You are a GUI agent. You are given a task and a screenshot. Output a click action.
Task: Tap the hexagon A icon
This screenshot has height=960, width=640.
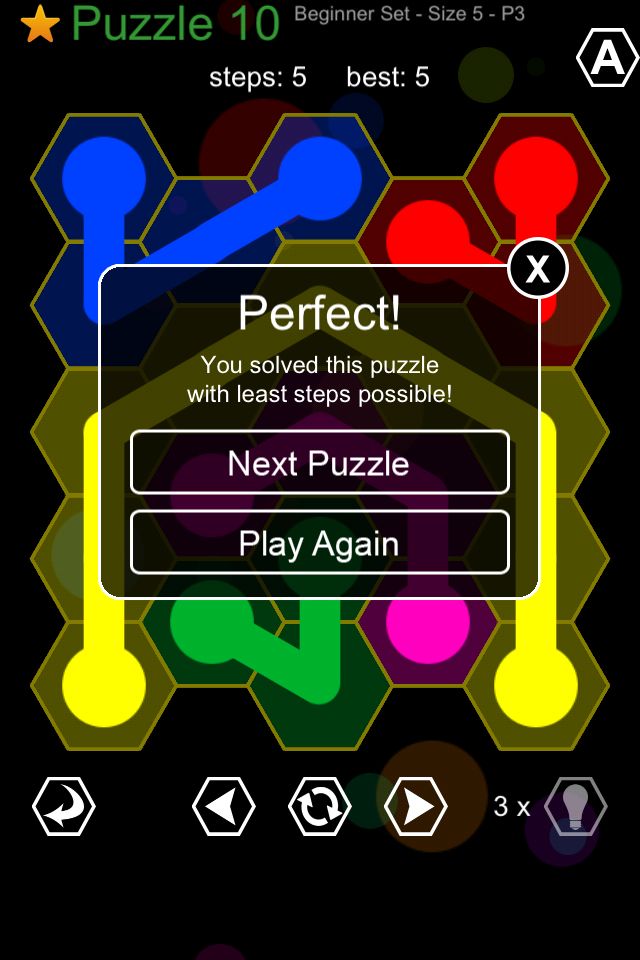(x=607, y=60)
